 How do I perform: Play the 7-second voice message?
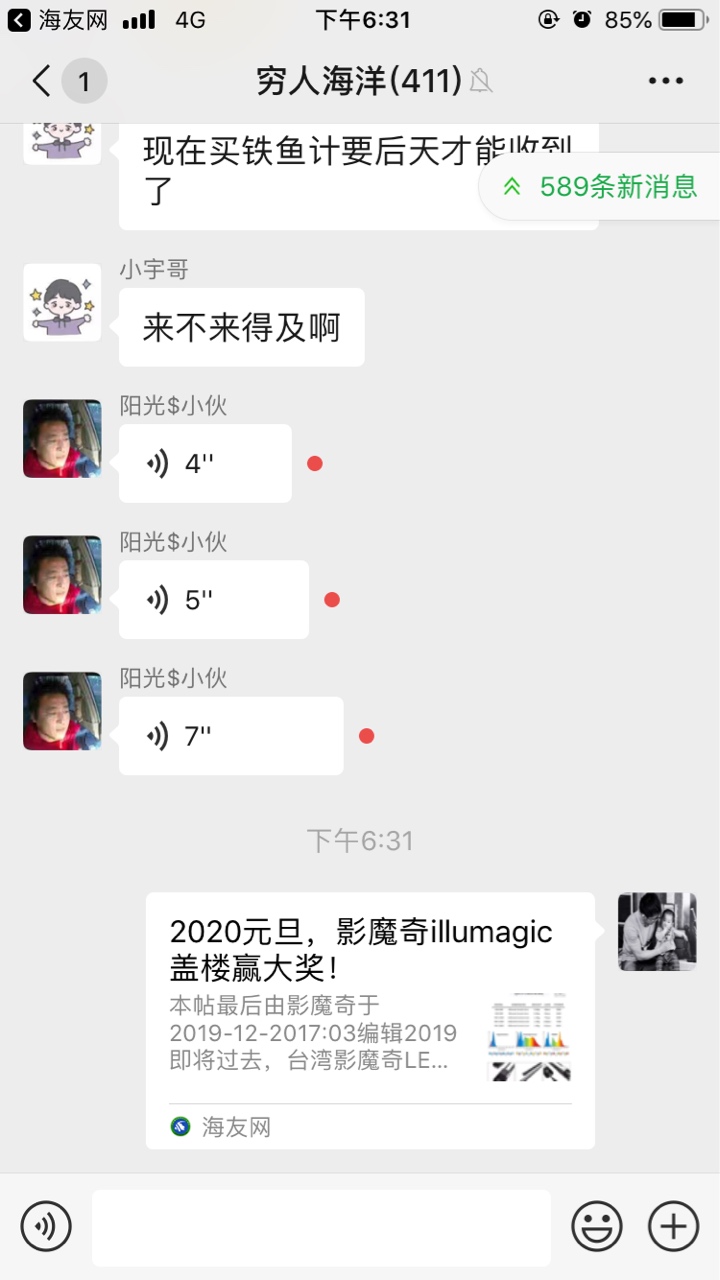click(230, 736)
